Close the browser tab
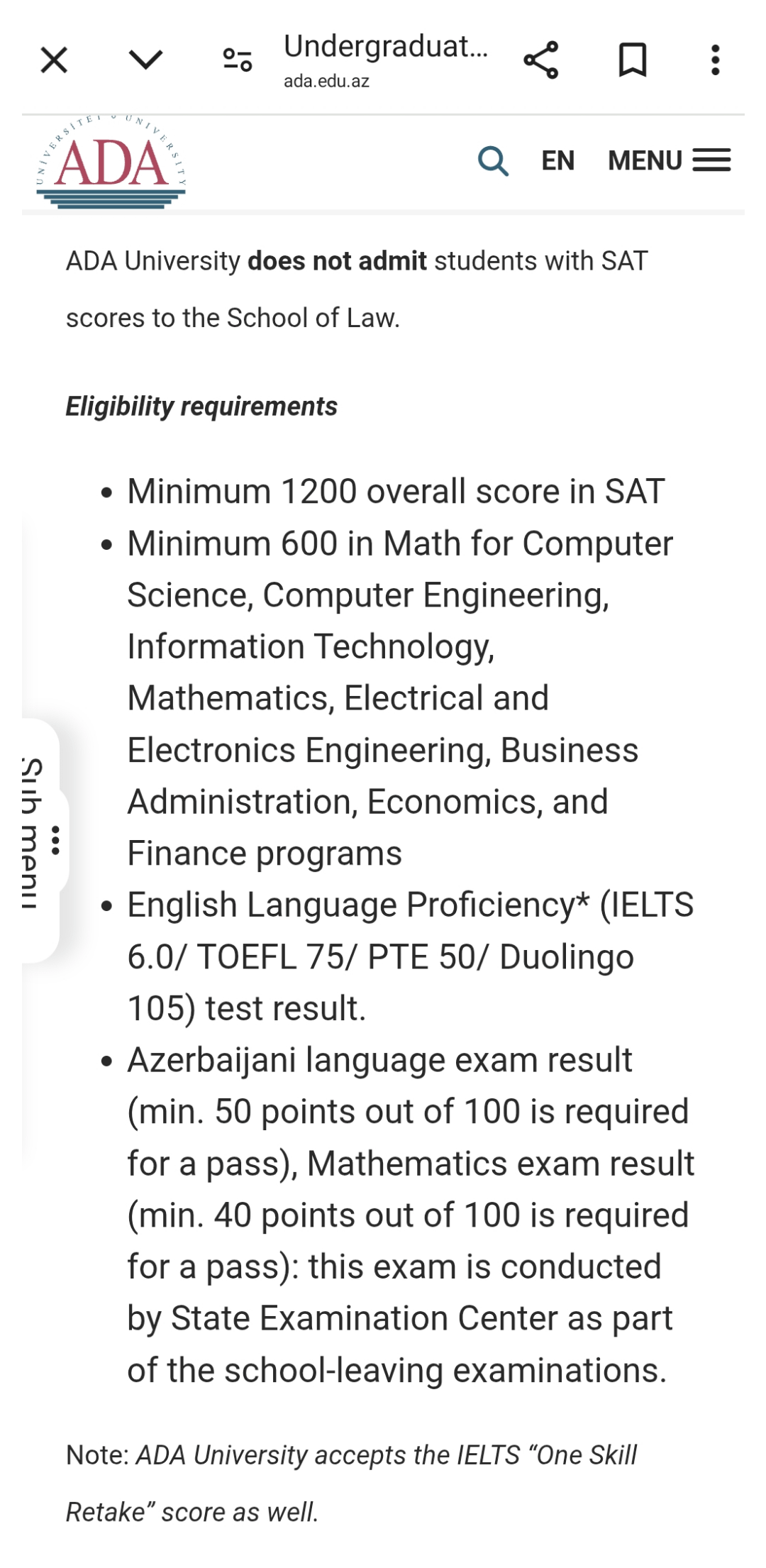This screenshot has height=1568, width=766. click(54, 60)
